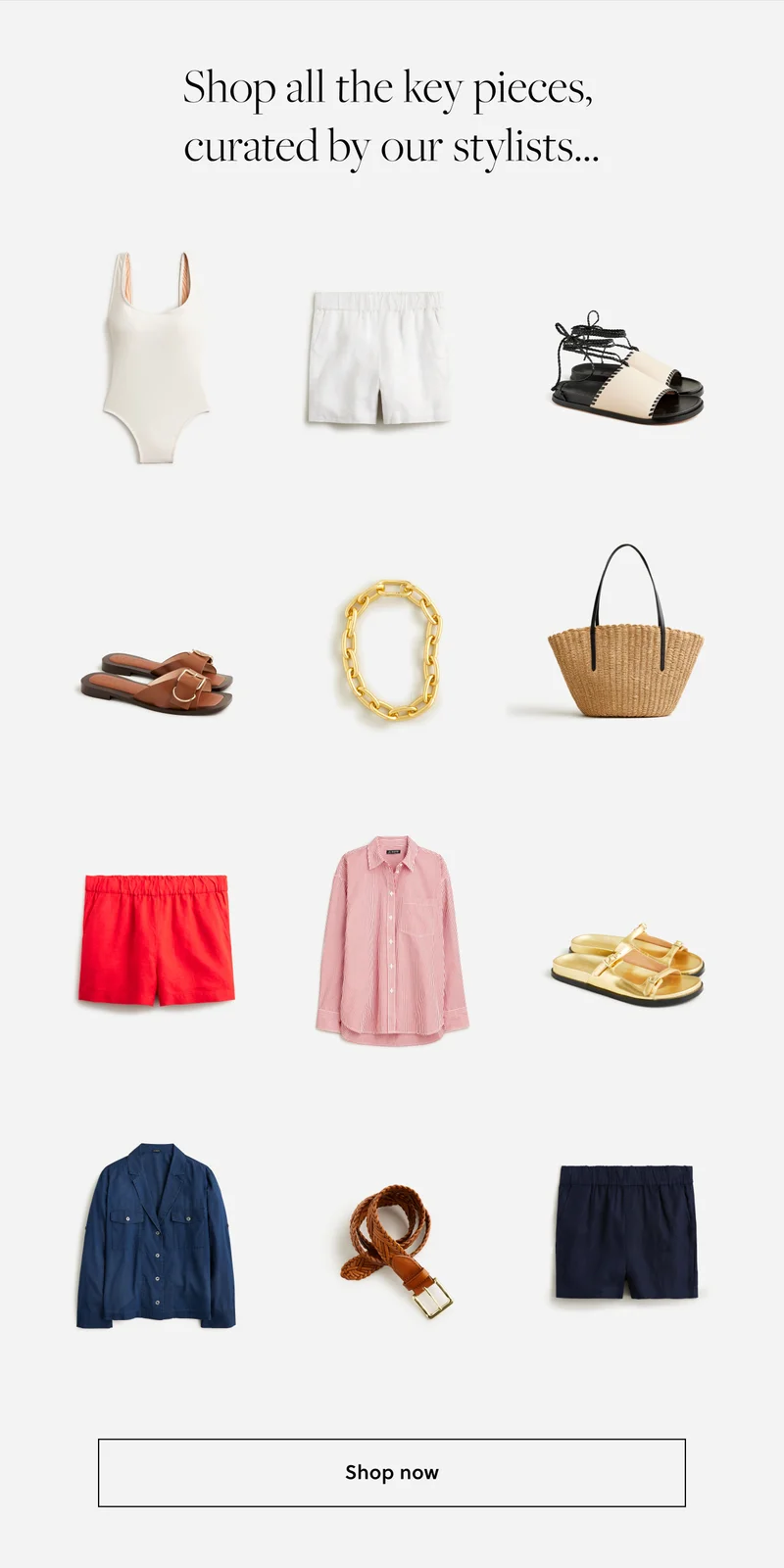This screenshot has height=1568, width=784.
Task: View the white linen shorts
Action: pyautogui.click(x=378, y=357)
